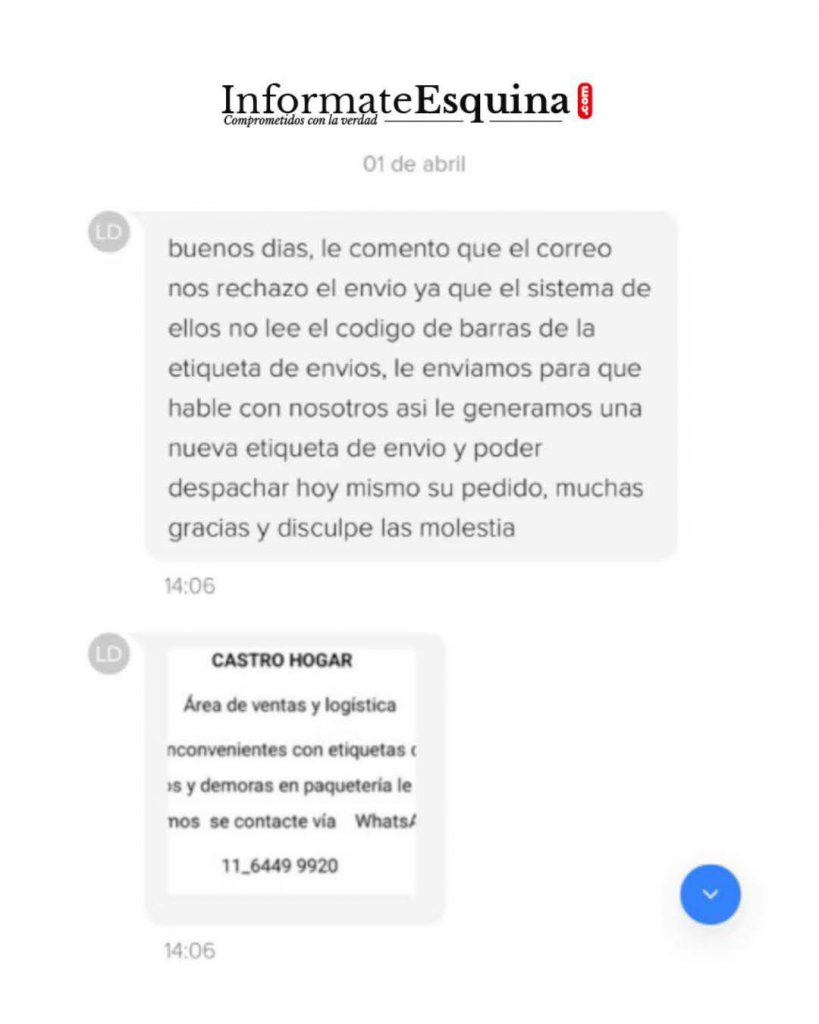Open LD sender avatar beside first message
This screenshot has width=819, height=1024.
[x=109, y=233]
